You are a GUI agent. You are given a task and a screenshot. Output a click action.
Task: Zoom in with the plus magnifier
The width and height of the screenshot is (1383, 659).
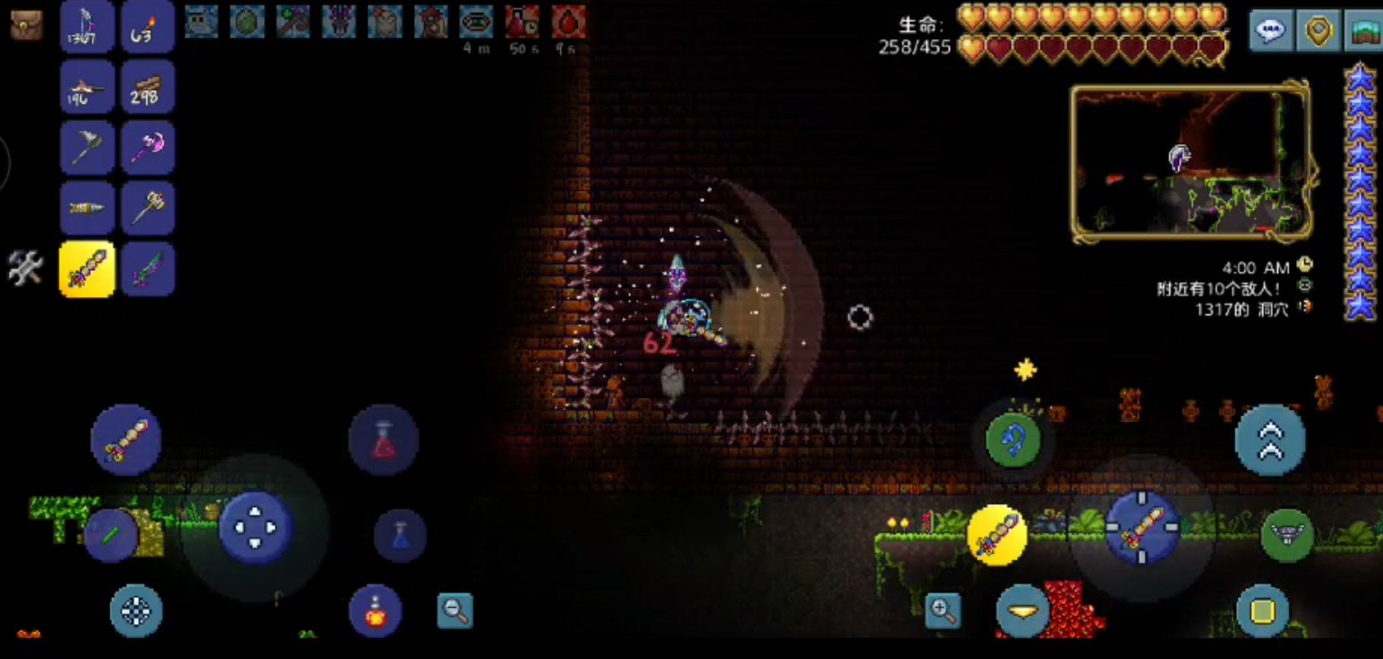pyautogui.click(x=942, y=610)
